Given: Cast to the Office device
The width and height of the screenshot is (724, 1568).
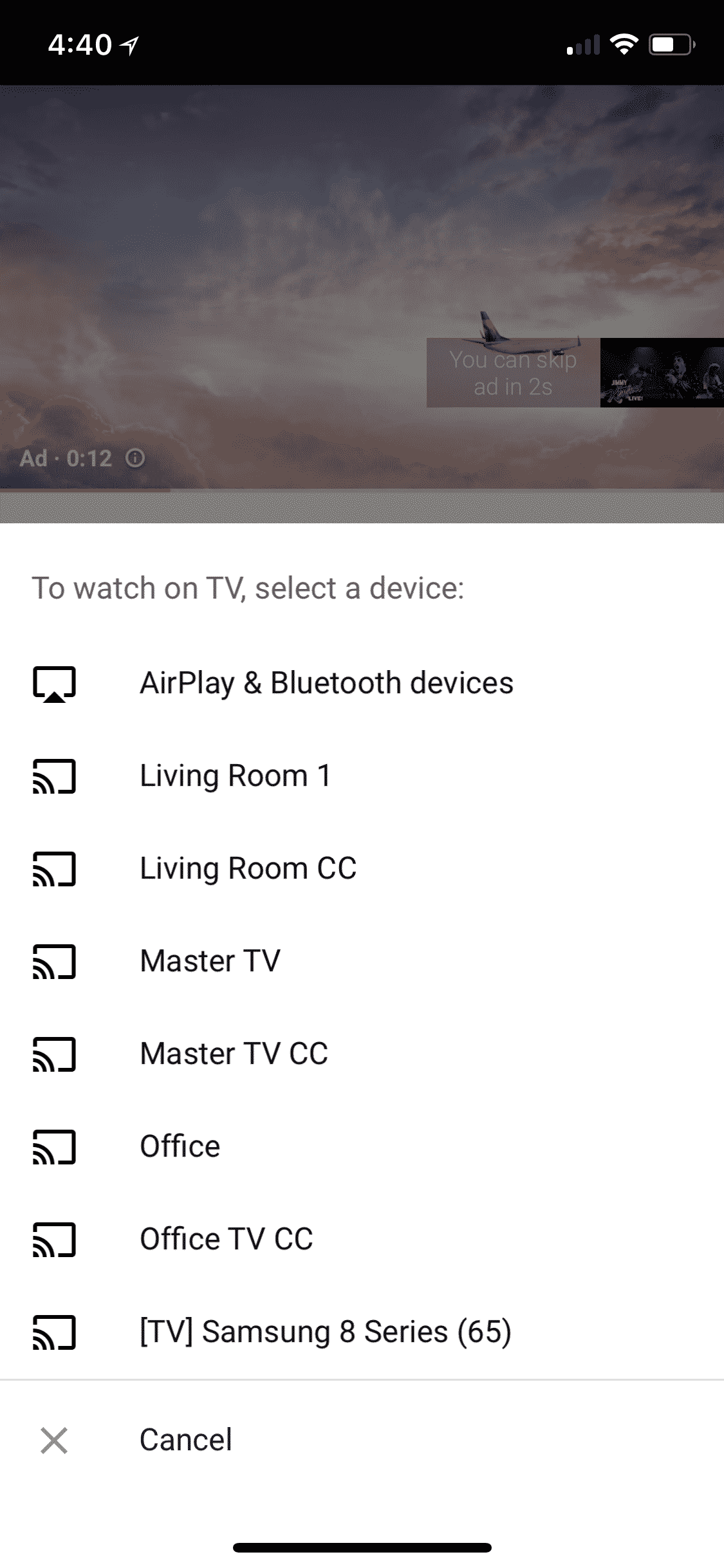Looking at the screenshot, I should 180,1146.
